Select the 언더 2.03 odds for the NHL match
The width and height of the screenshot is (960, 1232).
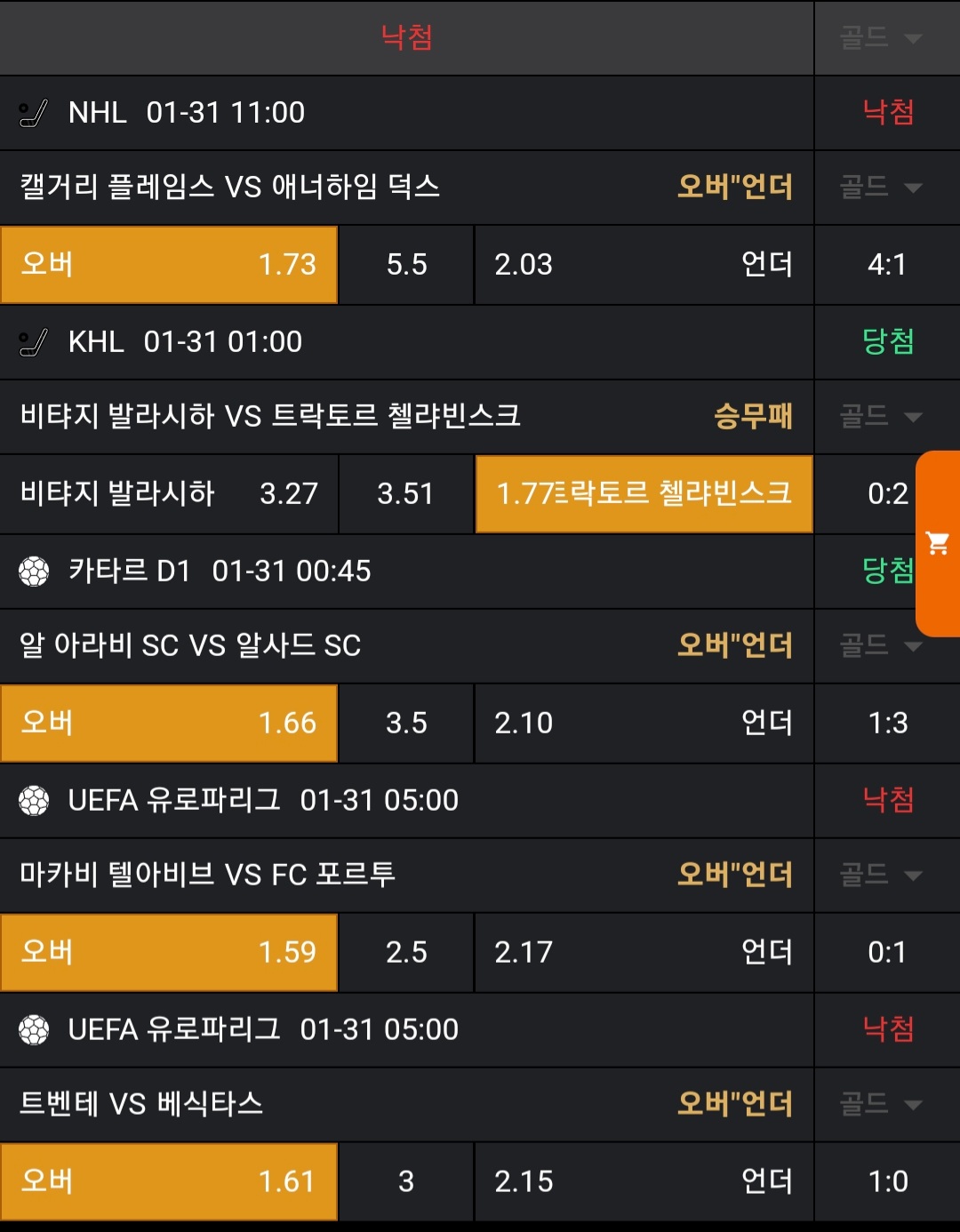(644, 265)
